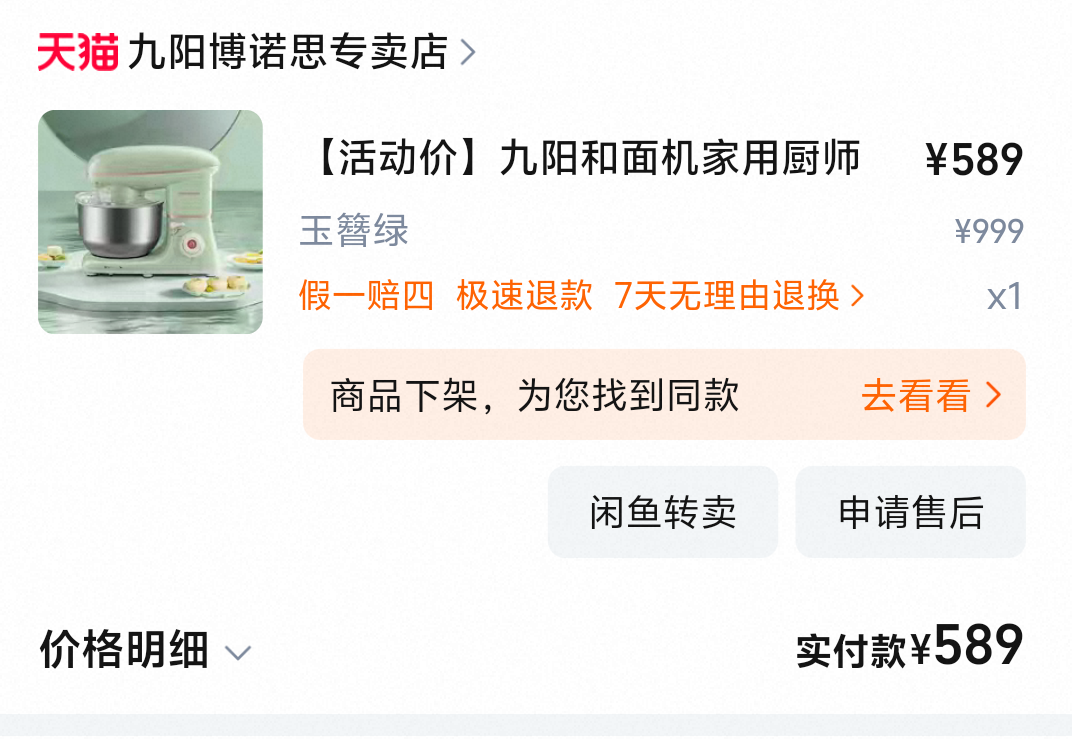Screen dimensions: 1072x739
Task: Tap 申请售后 to request after-sales service
Action: coord(910,512)
